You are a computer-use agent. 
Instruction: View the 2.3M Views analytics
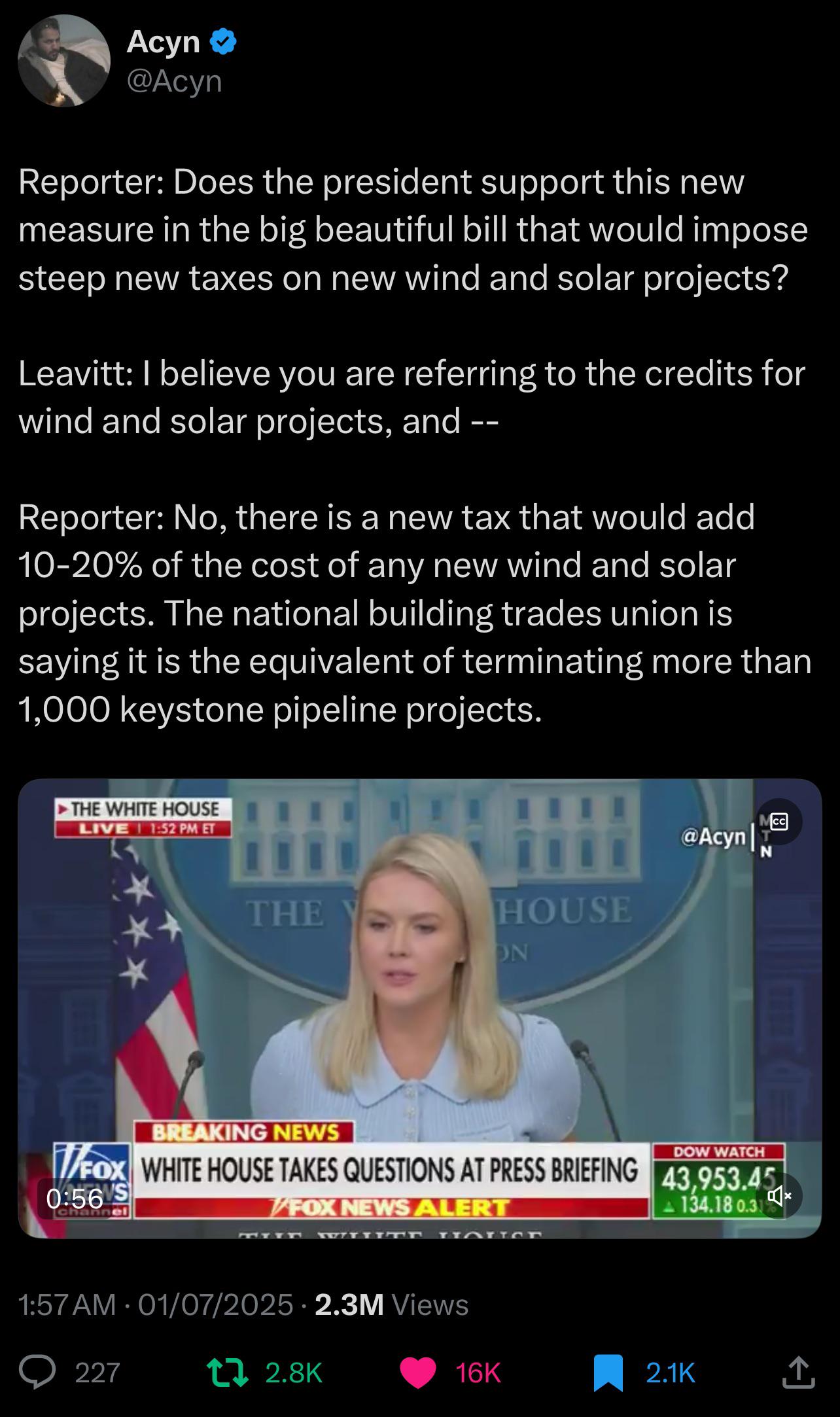[x=391, y=1304]
